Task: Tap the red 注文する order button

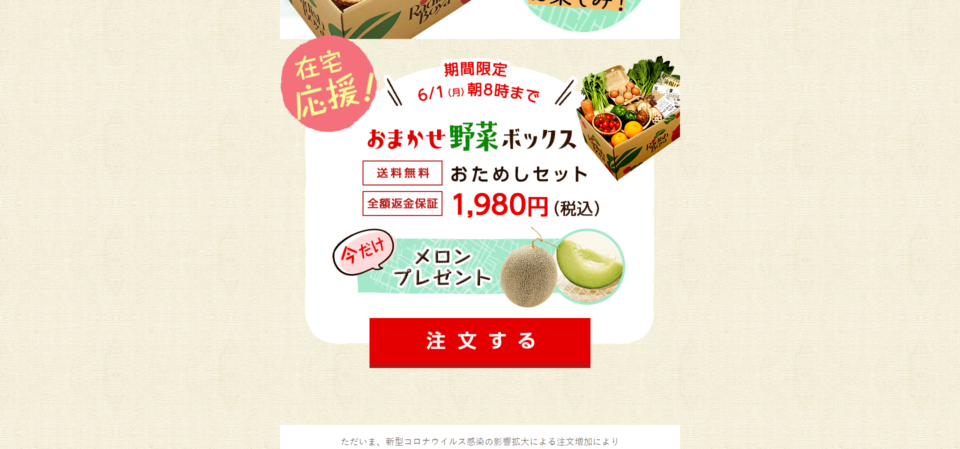Action: [x=480, y=342]
